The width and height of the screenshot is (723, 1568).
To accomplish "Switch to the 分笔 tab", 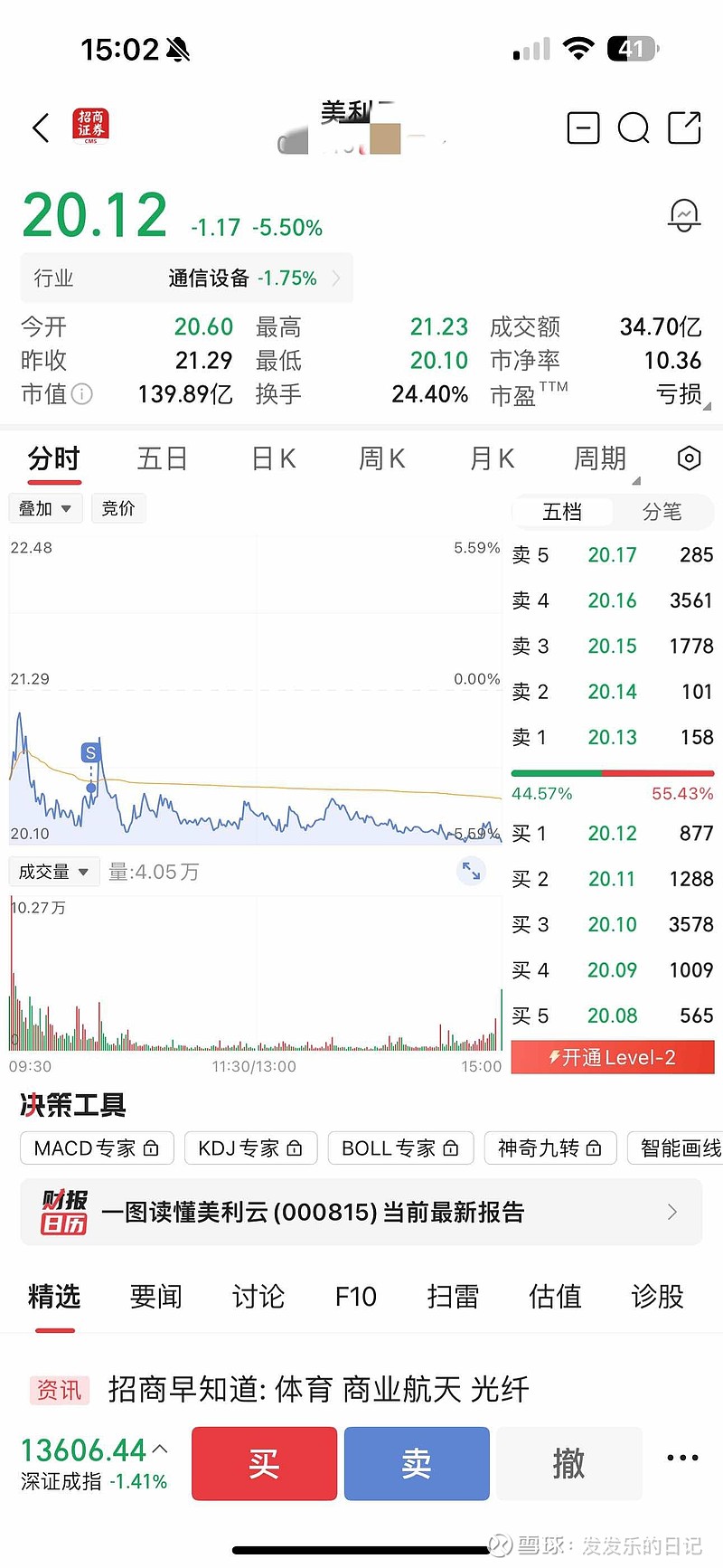I will (662, 512).
